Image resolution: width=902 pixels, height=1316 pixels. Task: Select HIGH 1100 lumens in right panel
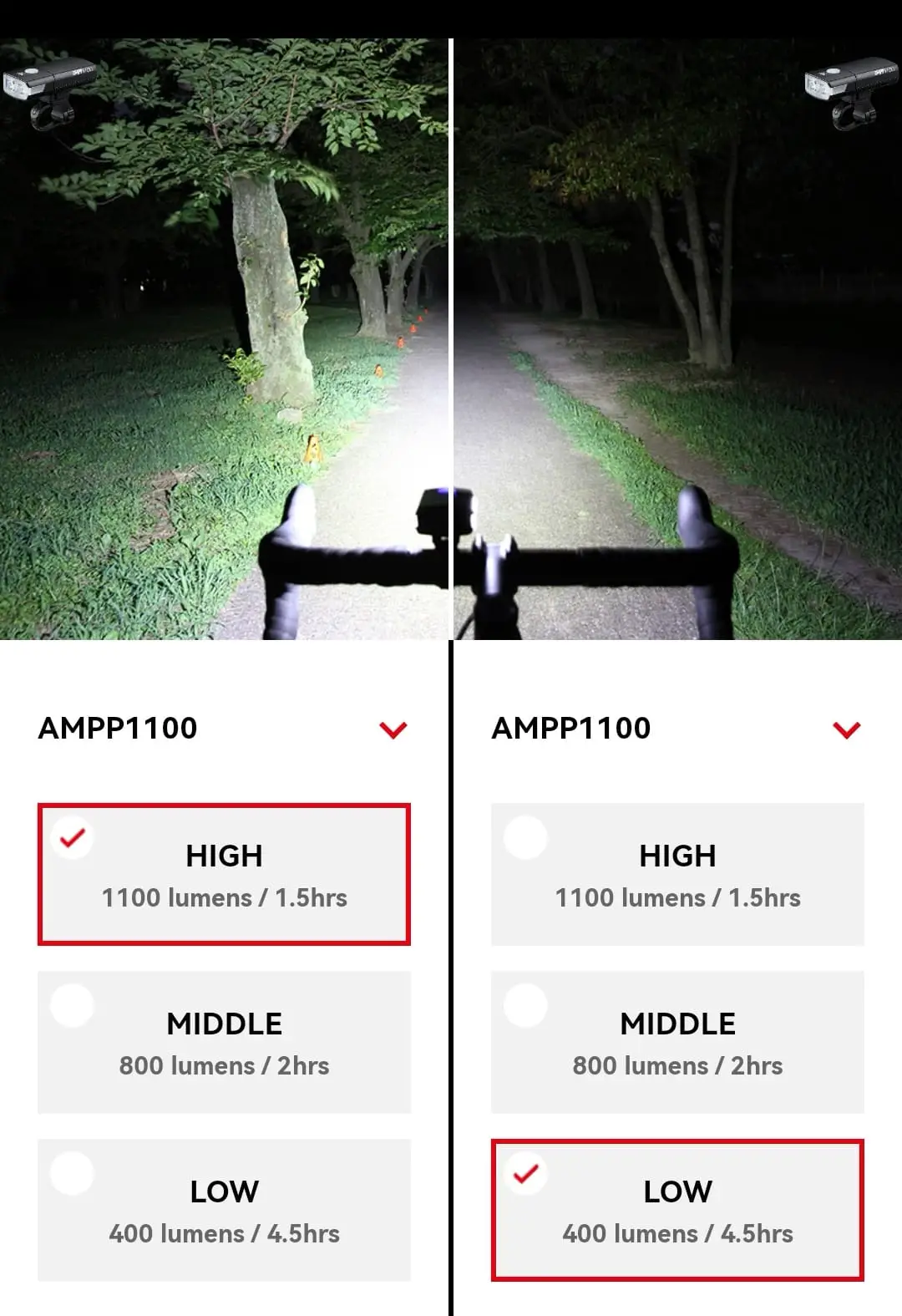click(x=677, y=875)
